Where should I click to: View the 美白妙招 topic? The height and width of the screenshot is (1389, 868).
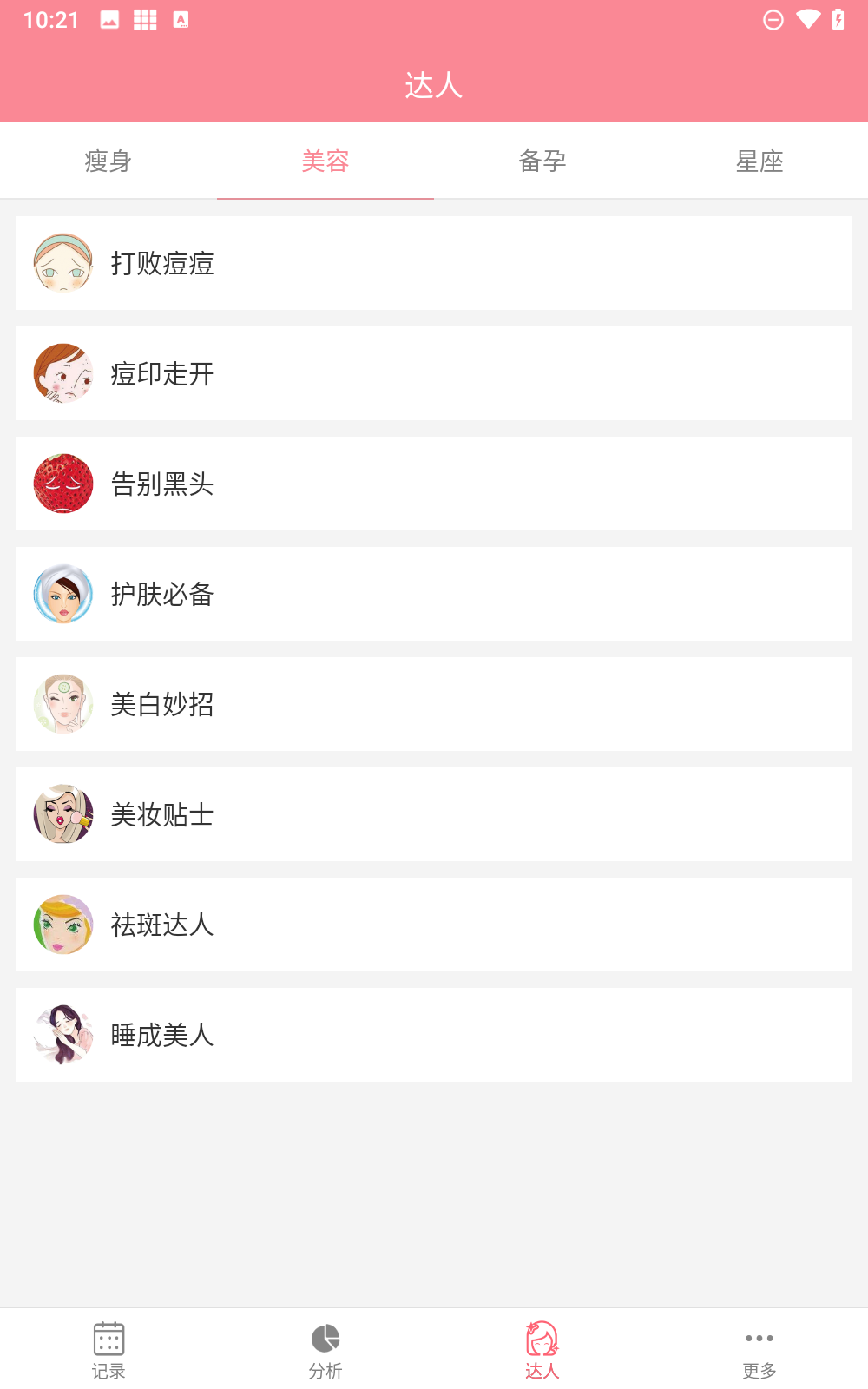pos(434,704)
